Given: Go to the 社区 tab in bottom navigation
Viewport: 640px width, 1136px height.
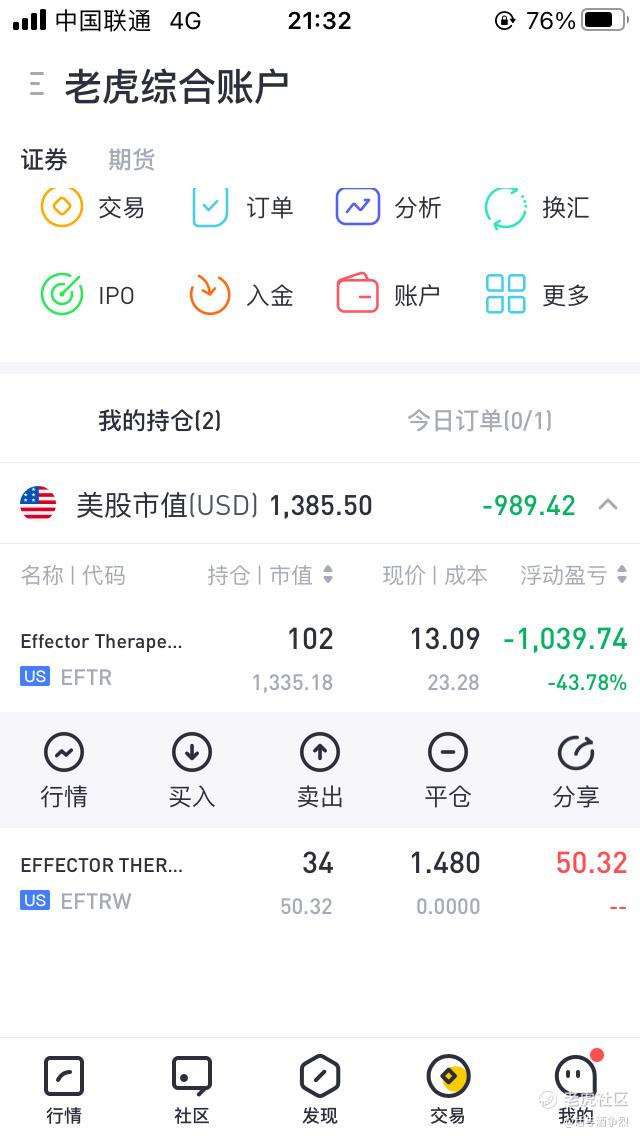Looking at the screenshot, I should coord(192,1090).
